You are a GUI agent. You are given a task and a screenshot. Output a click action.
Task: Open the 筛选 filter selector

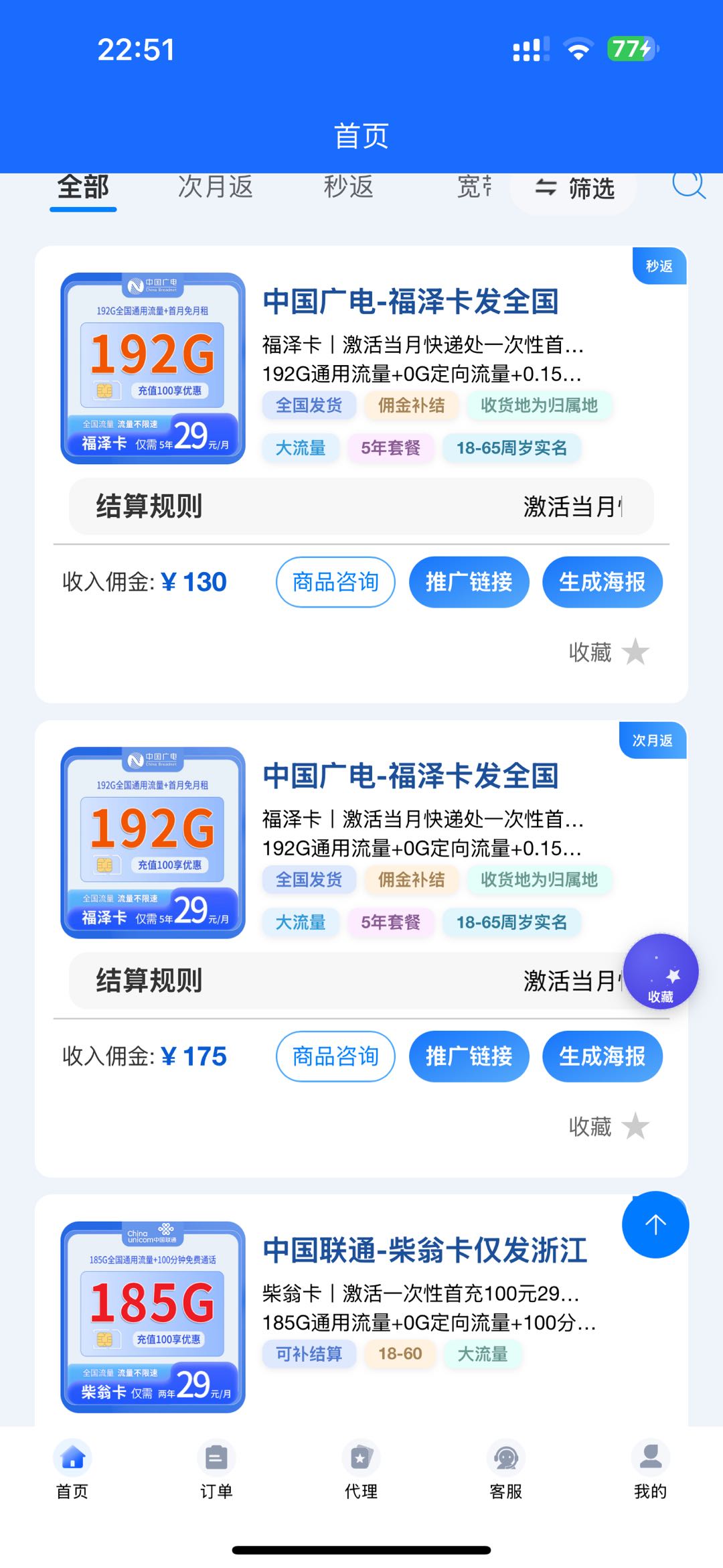(x=574, y=188)
